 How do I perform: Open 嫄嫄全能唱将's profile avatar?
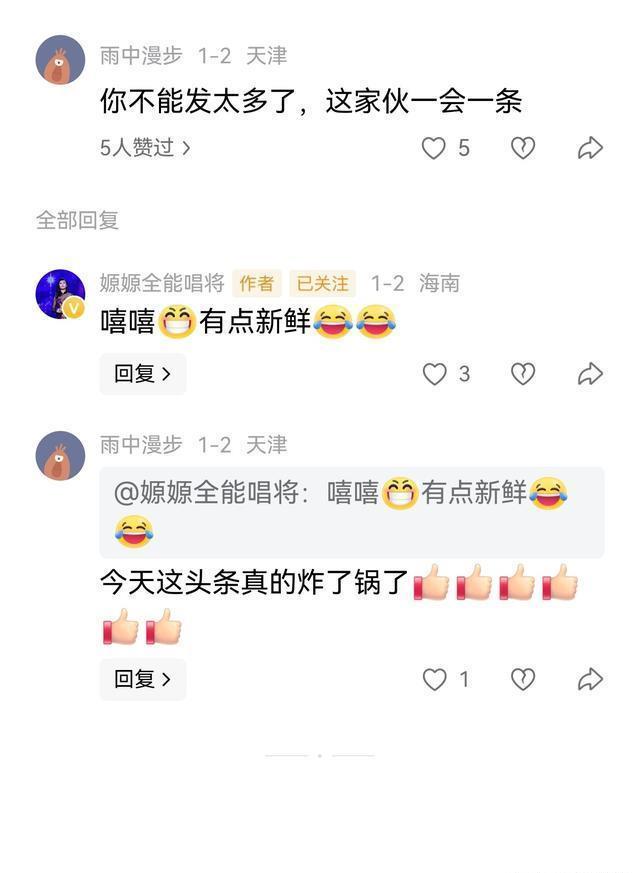click(60, 294)
